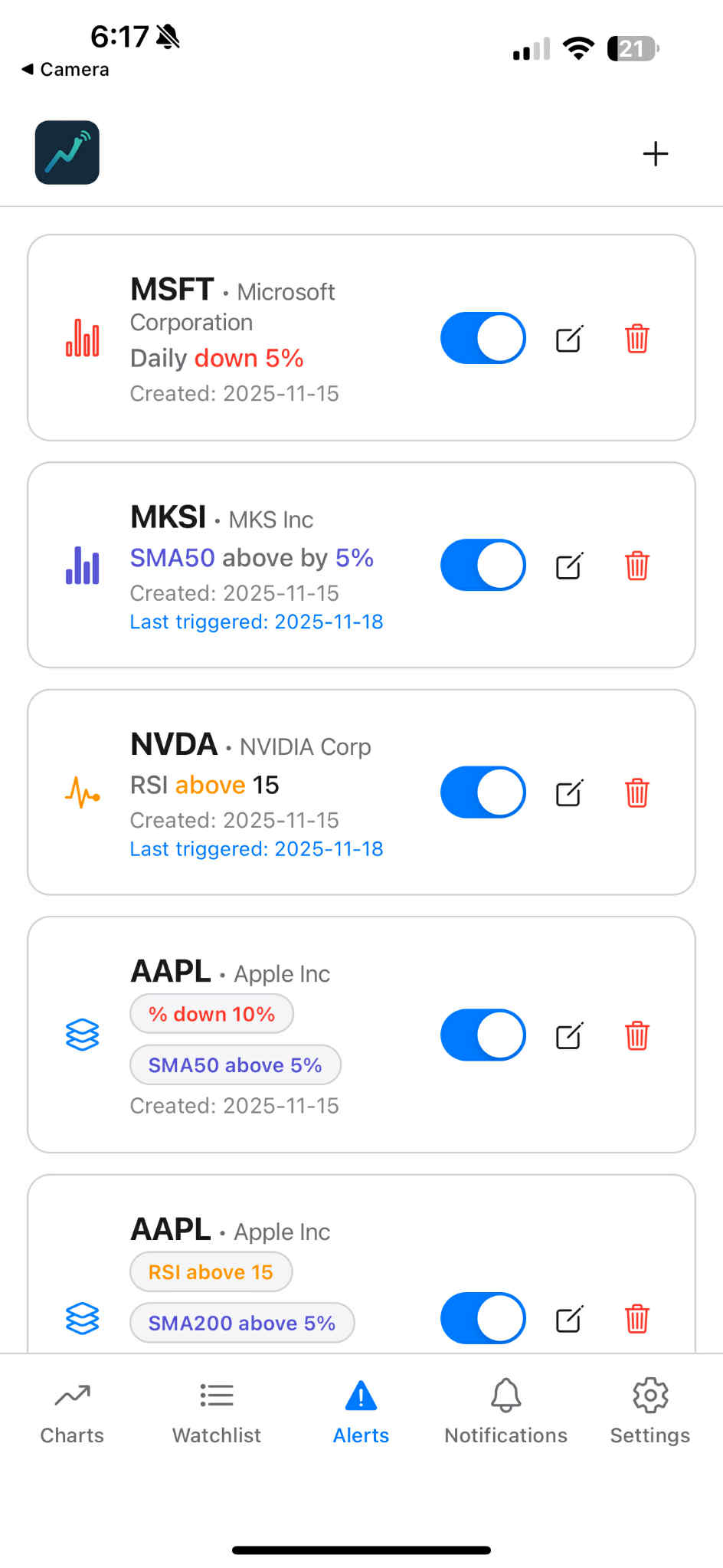Click the app logo at top left

coord(67,152)
